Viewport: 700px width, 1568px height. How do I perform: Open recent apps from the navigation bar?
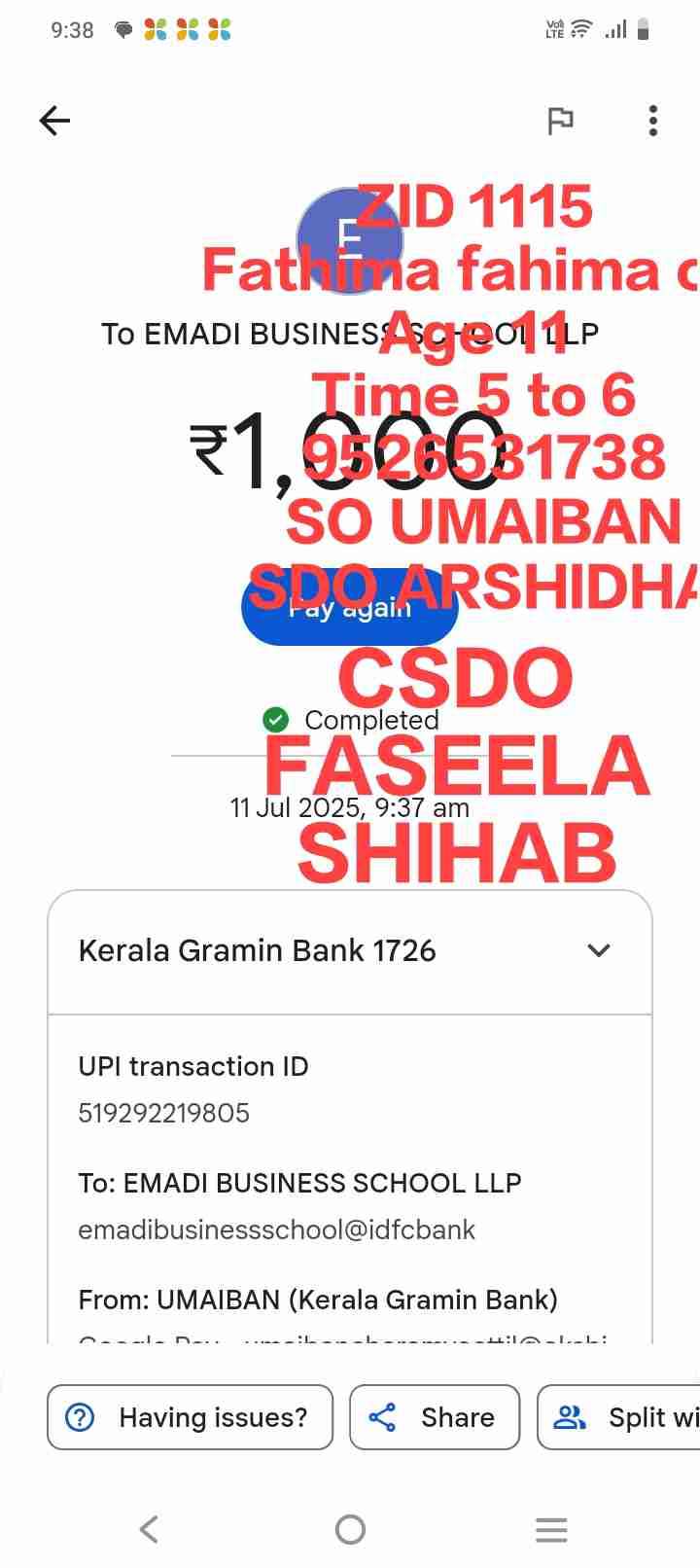click(551, 1530)
